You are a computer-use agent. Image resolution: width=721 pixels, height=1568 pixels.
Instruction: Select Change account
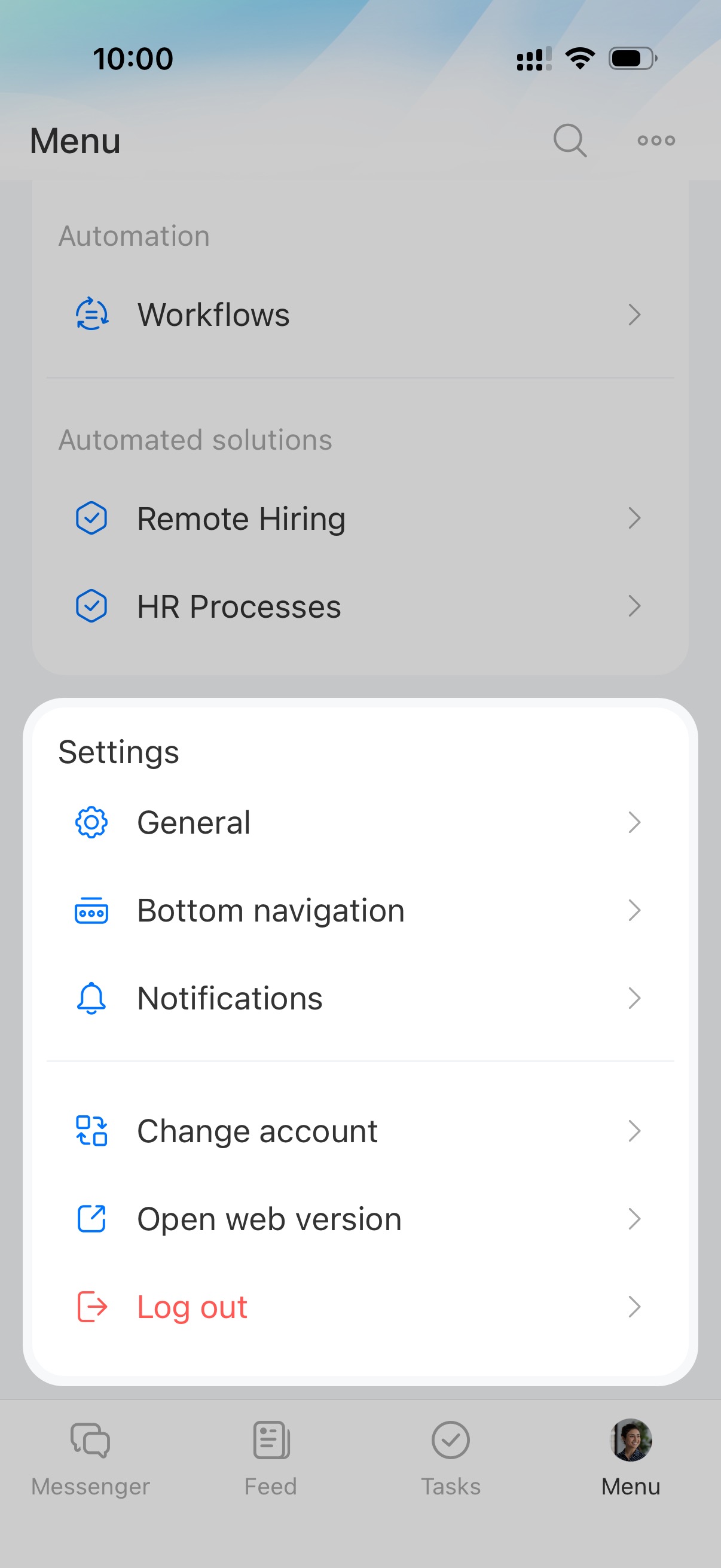(359, 1131)
